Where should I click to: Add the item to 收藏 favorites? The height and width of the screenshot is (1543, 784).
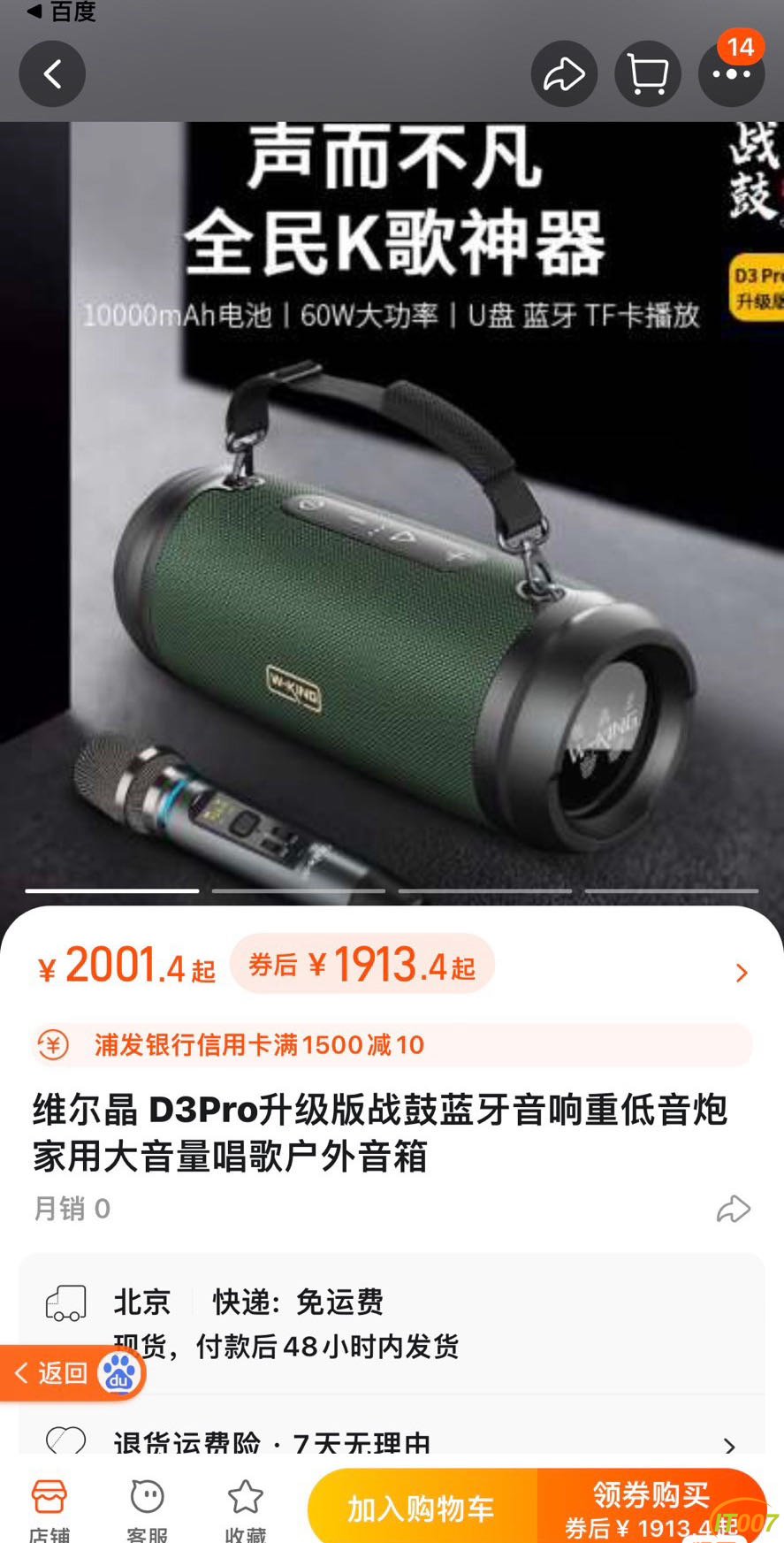pyautogui.click(x=245, y=1508)
